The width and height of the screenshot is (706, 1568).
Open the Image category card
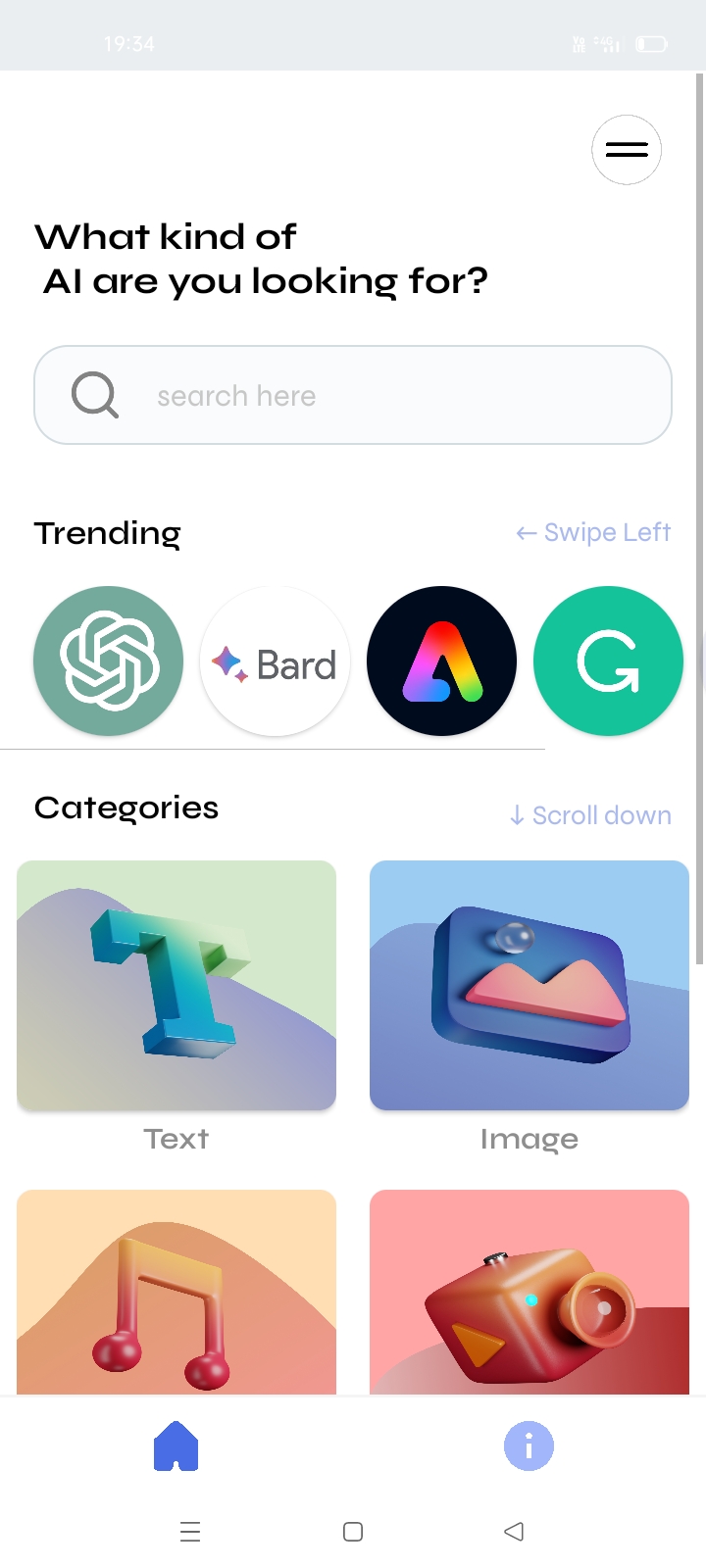tap(529, 986)
